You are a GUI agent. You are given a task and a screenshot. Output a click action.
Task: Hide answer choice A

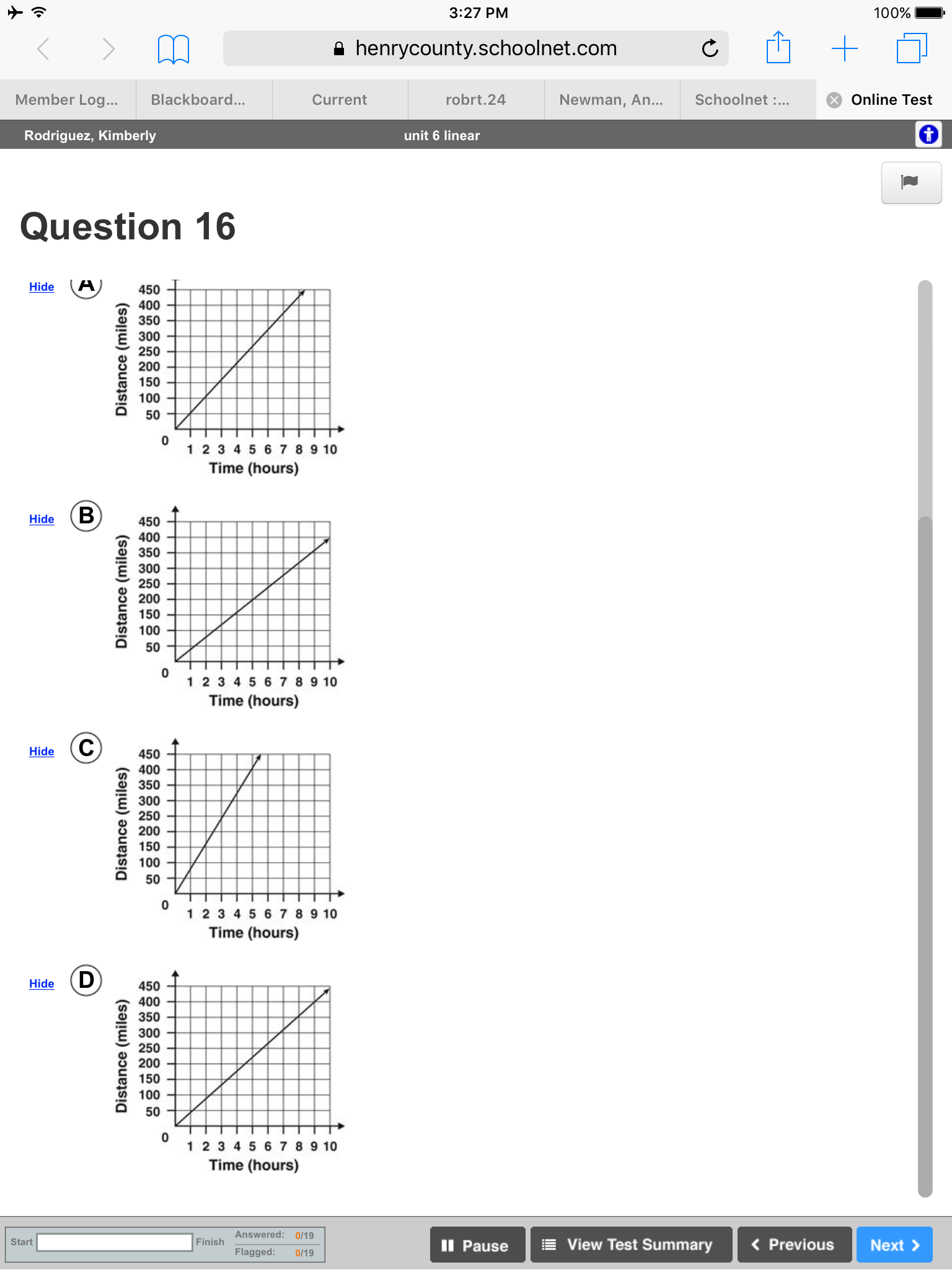tap(42, 287)
